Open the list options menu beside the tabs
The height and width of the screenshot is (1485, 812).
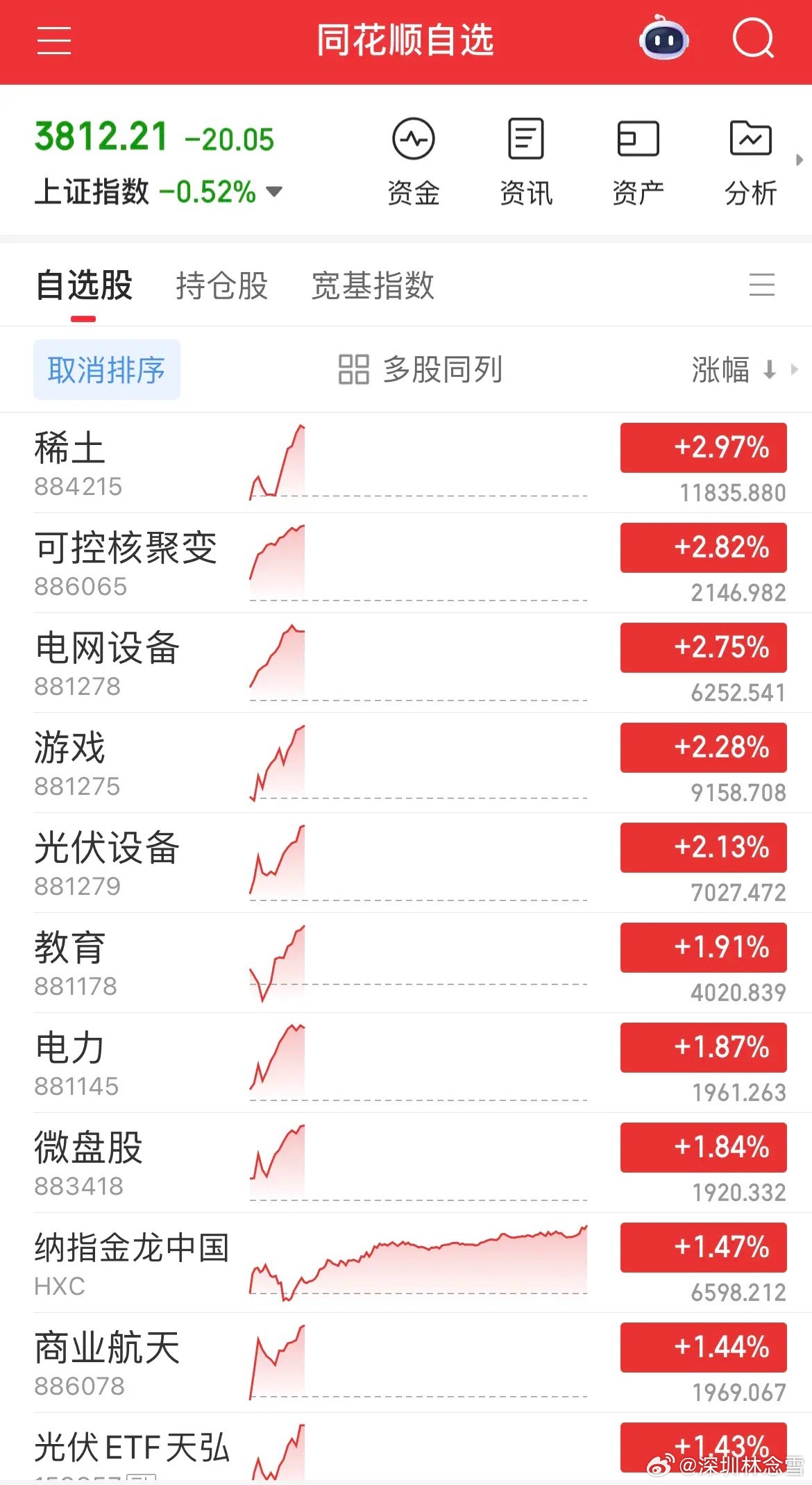point(762,285)
